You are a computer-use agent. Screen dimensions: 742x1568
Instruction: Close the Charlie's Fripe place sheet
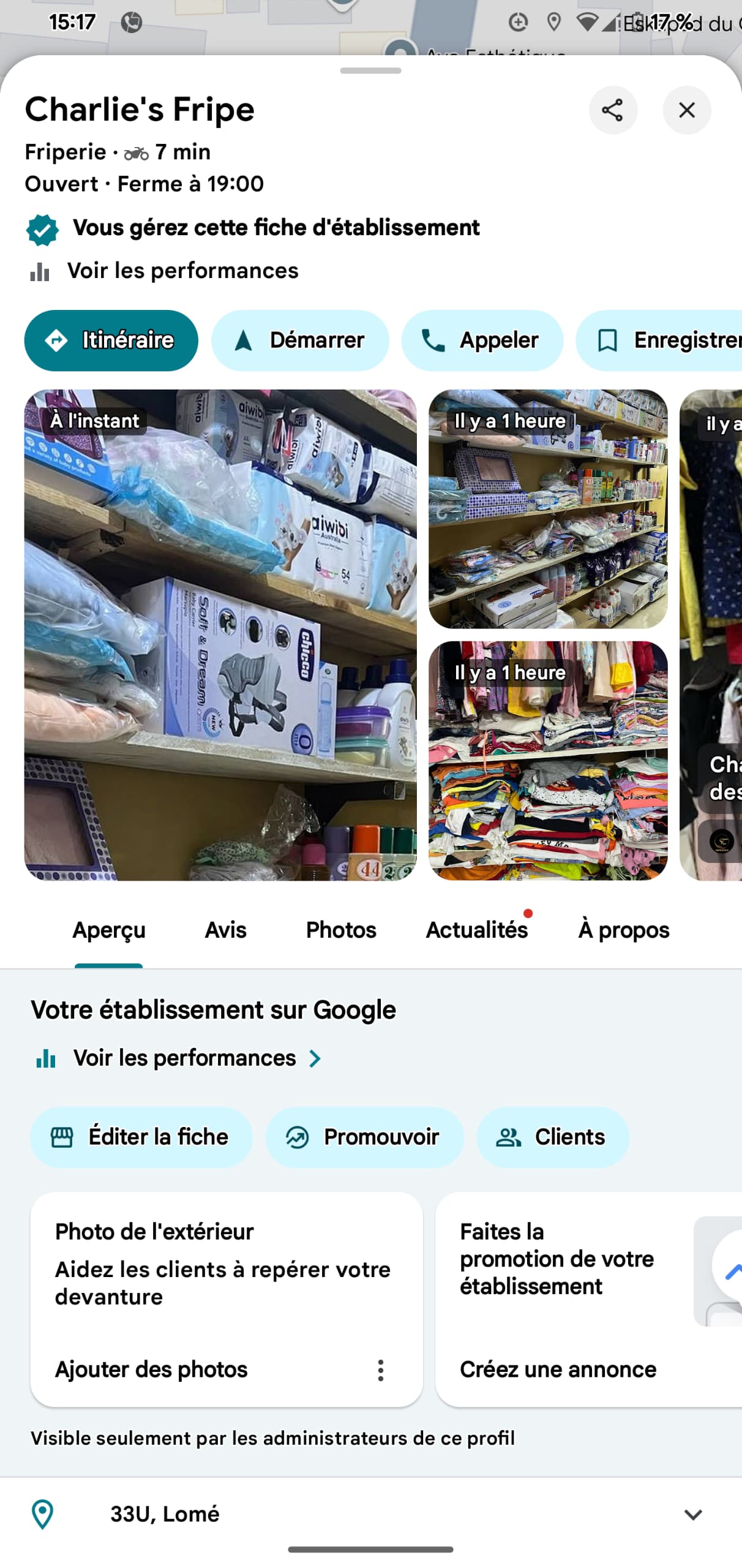coord(686,110)
